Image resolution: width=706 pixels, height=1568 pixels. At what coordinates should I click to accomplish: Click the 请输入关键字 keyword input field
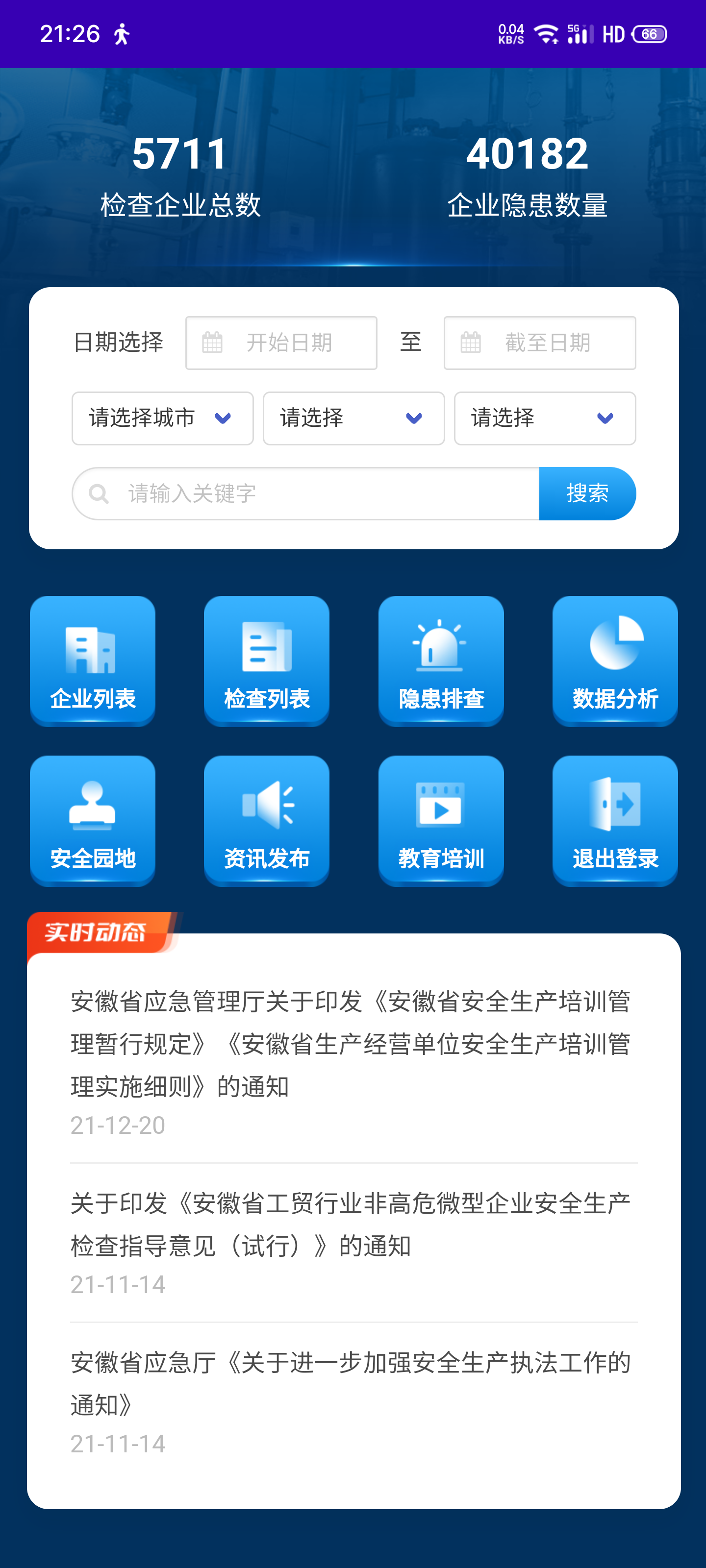coord(274,493)
